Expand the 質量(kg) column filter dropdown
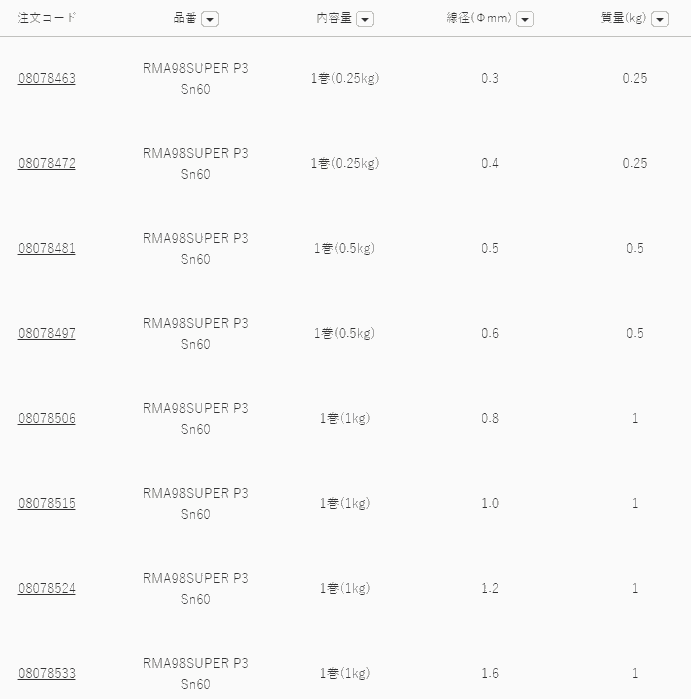This screenshot has width=691, height=699. pyautogui.click(x=659, y=19)
